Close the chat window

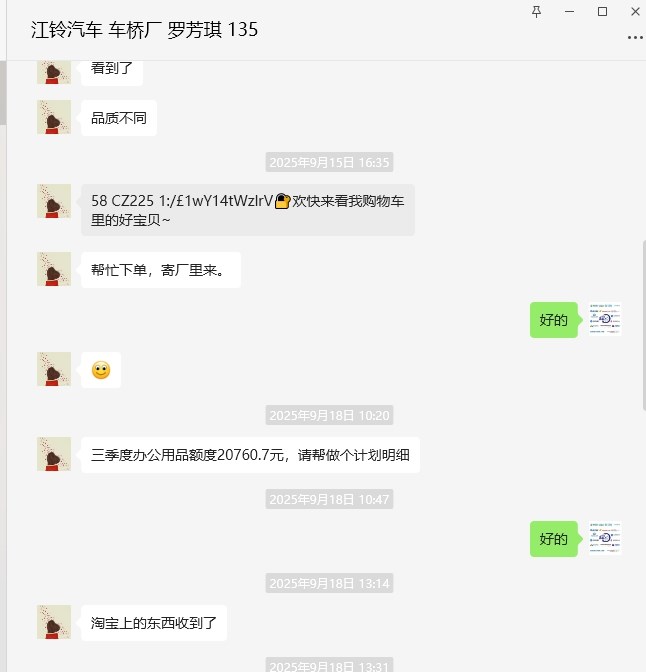click(635, 11)
